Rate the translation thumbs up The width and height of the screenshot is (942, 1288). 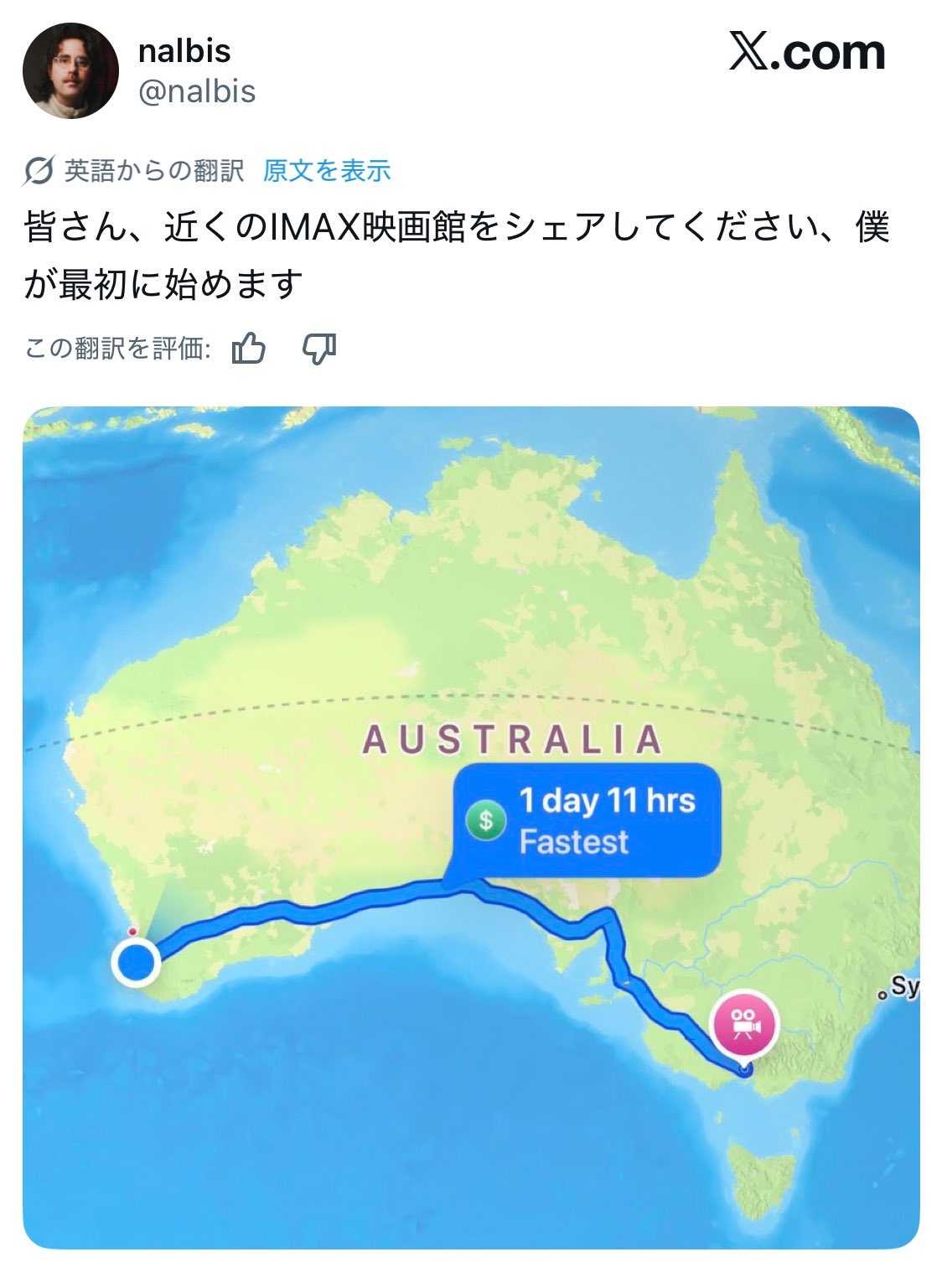[249, 348]
